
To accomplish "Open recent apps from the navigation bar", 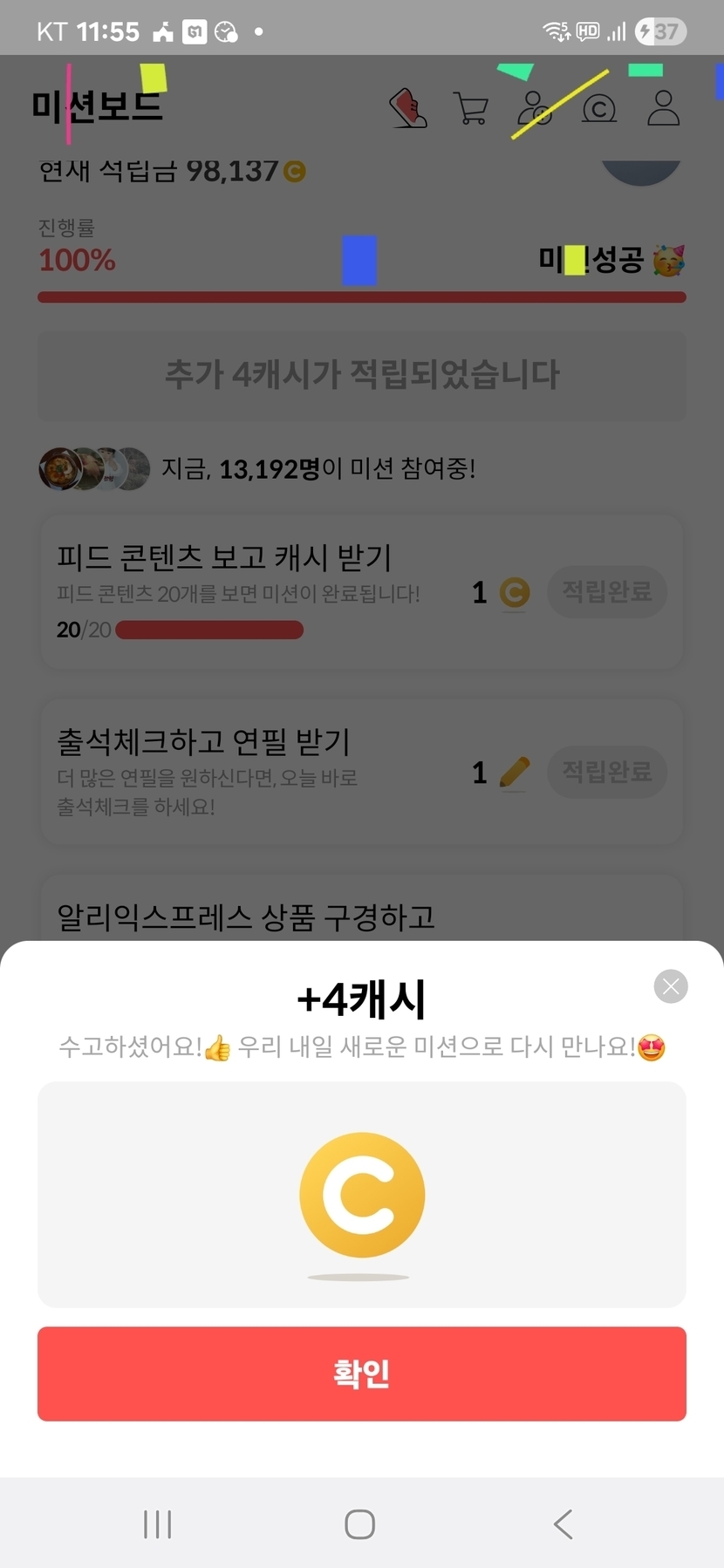I will tap(158, 1524).
